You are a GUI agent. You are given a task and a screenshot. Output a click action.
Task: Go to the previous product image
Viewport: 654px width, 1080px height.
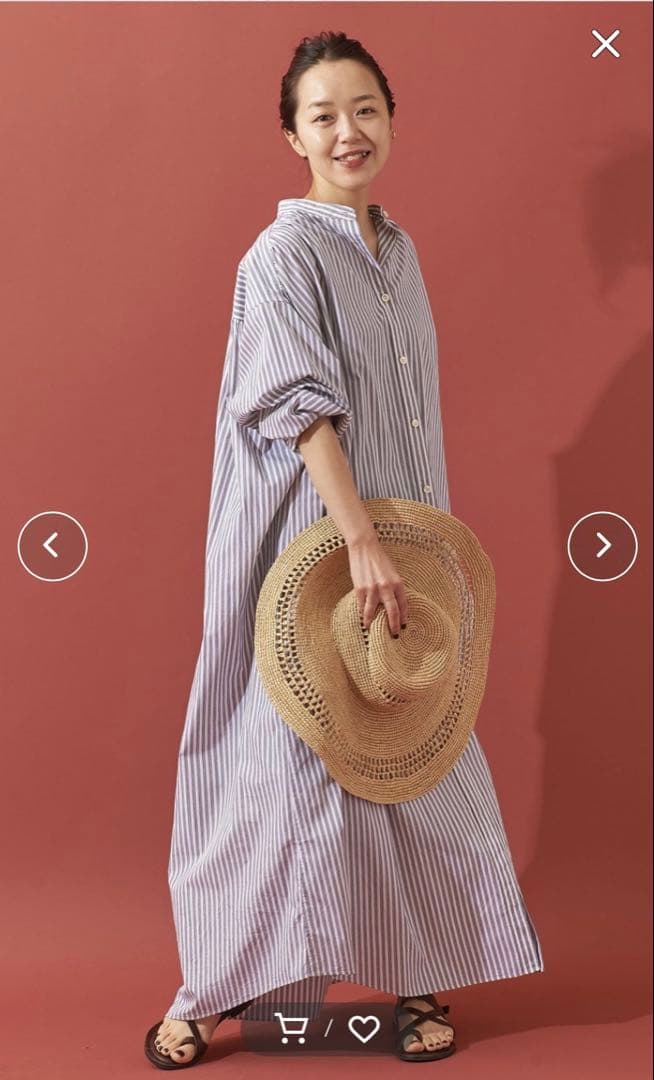point(52,546)
